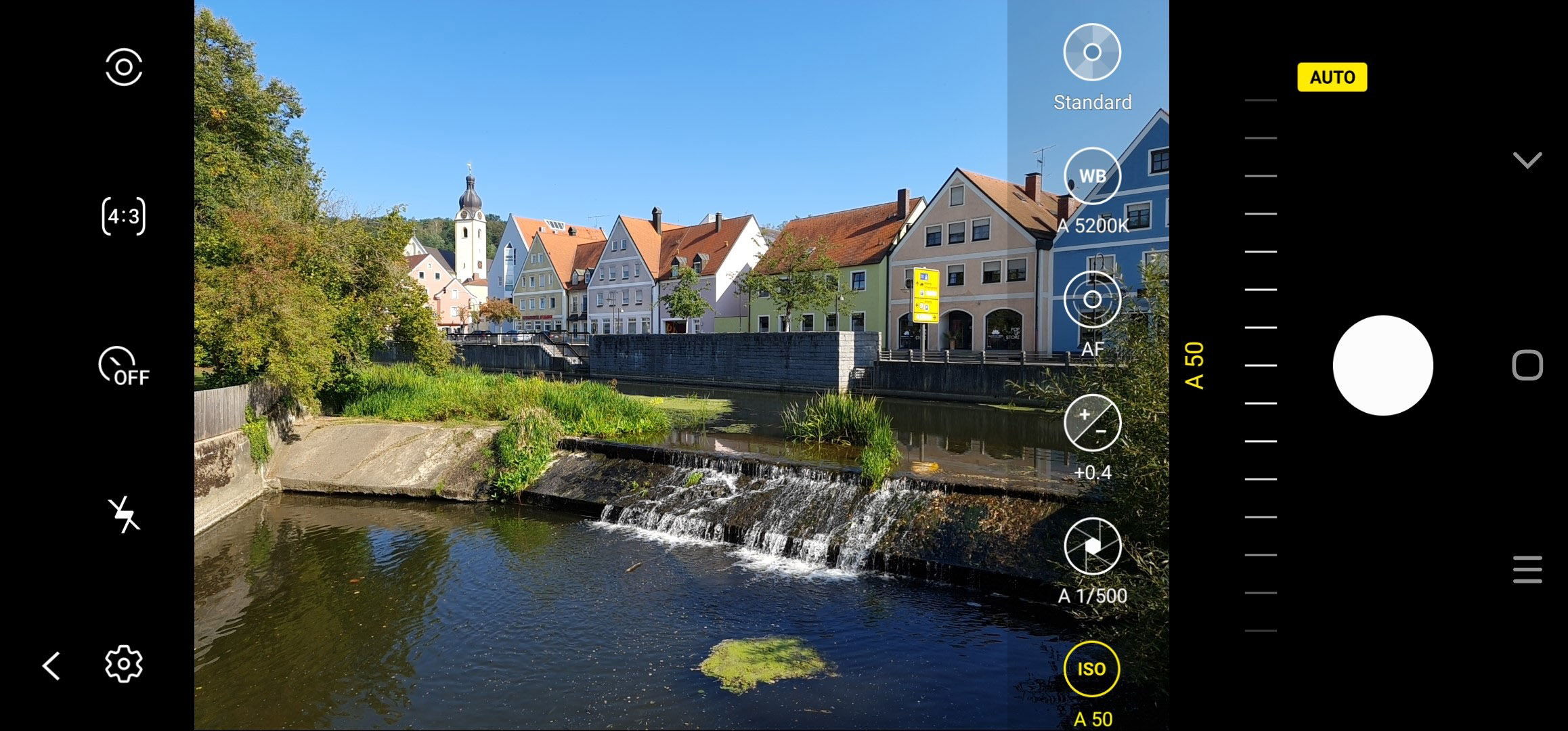The width and height of the screenshot is (1568, 731).
Task: Open camera settings gear
Action: [124, 664]
